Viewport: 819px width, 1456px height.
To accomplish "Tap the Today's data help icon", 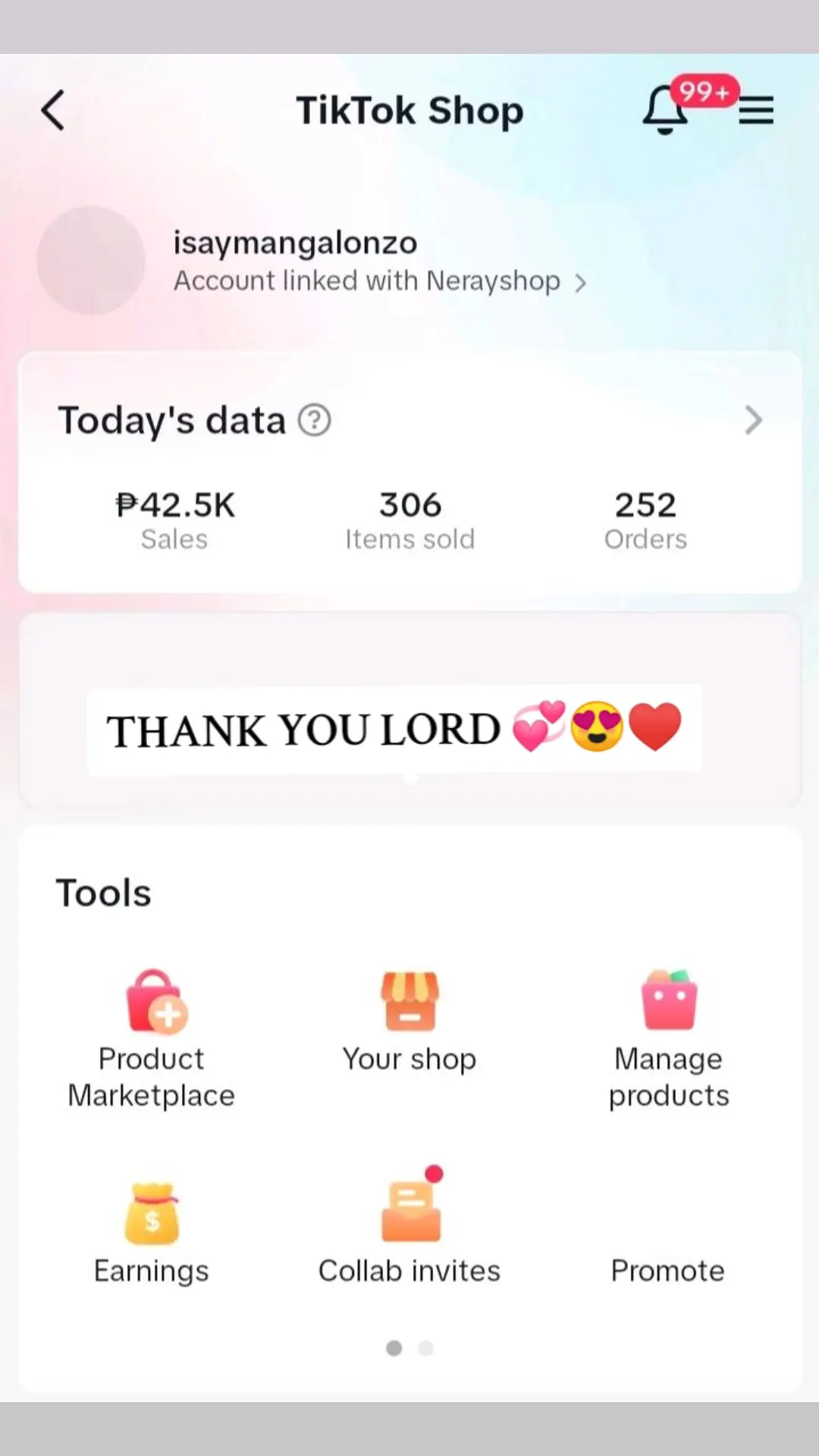I will point(314,420).
